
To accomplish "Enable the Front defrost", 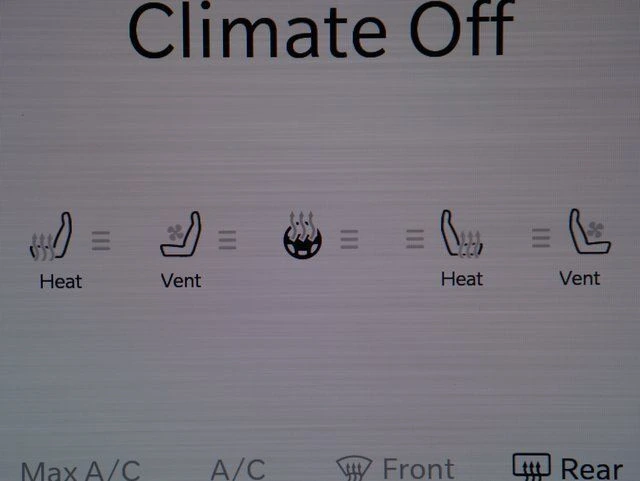I will coord(394,468).
